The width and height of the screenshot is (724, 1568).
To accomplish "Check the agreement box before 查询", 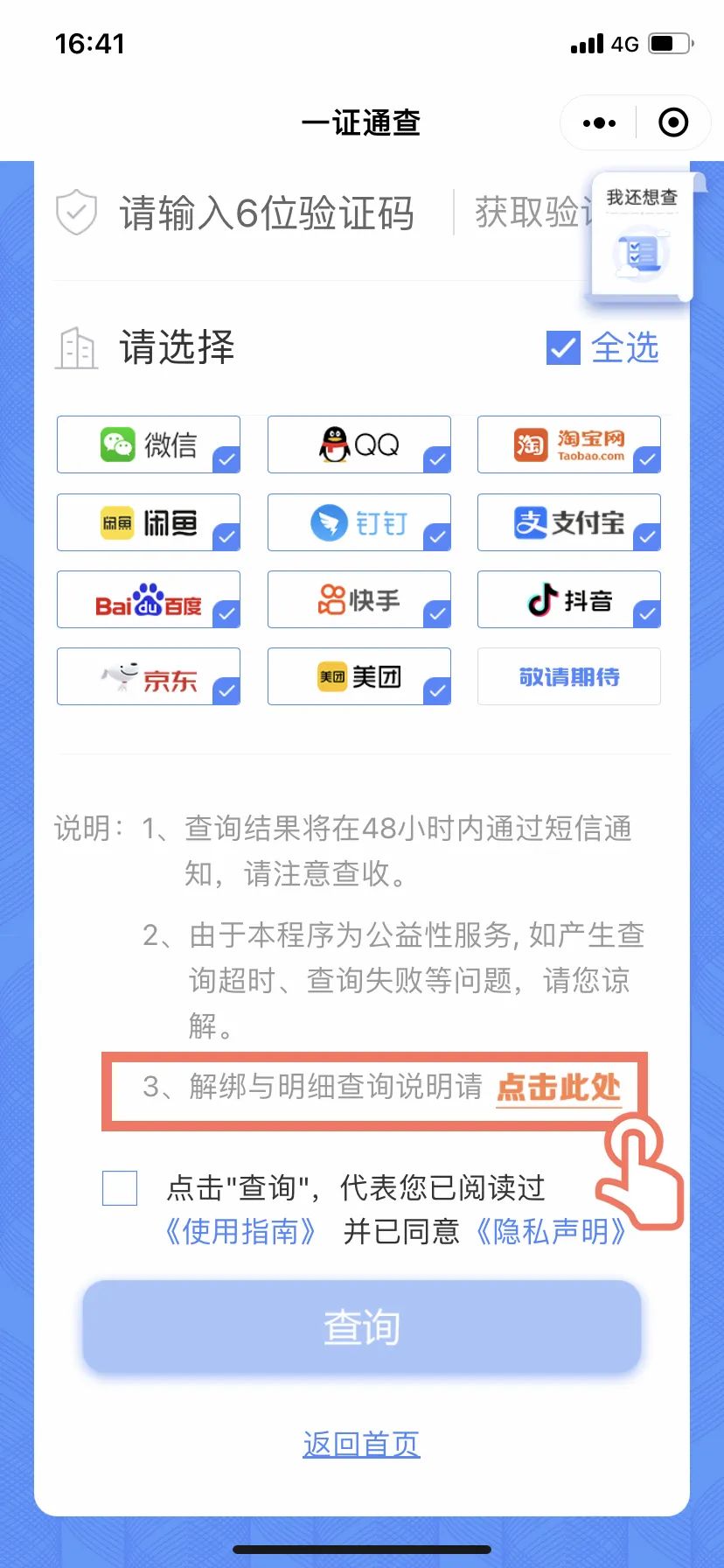I will pyautogui.click(x=120, y=1188).
